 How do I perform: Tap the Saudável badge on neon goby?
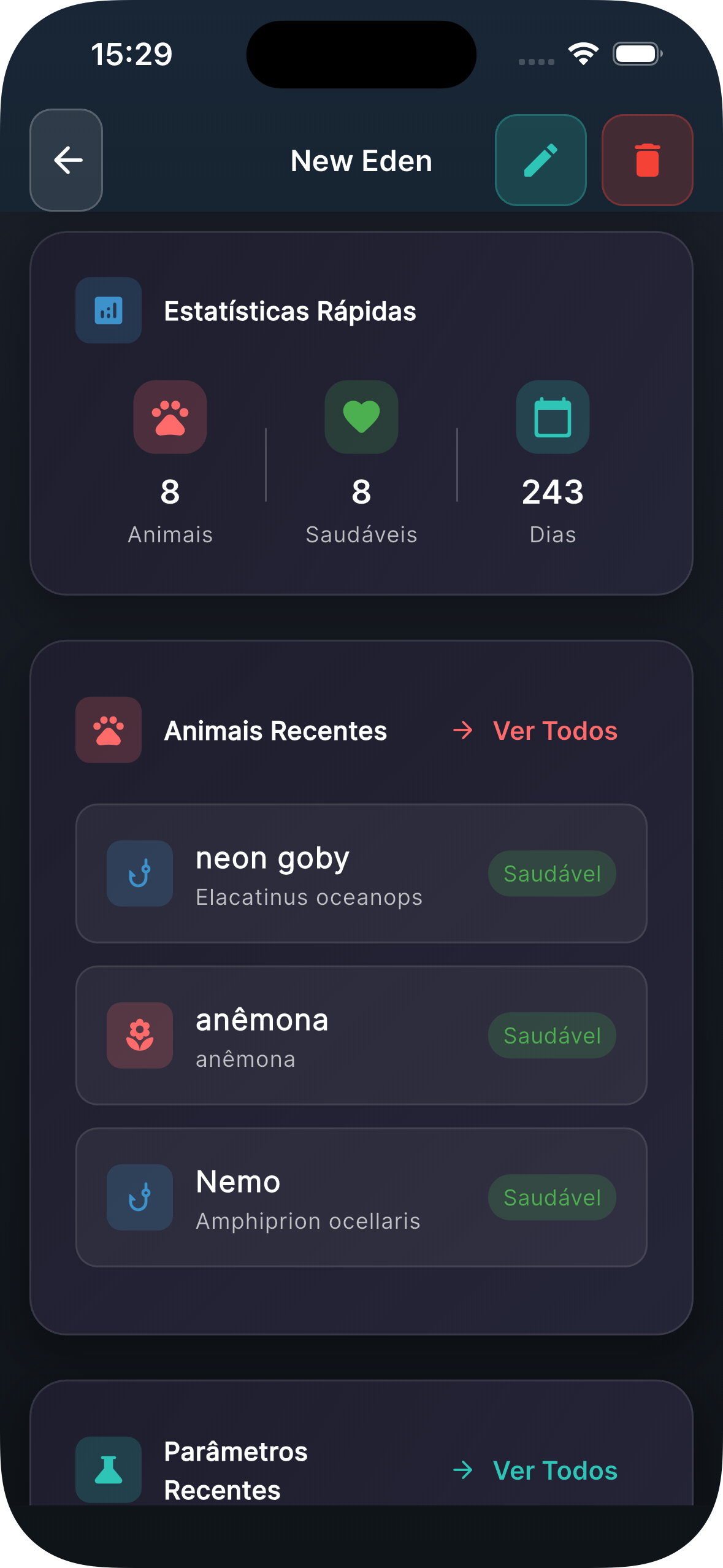551,873
